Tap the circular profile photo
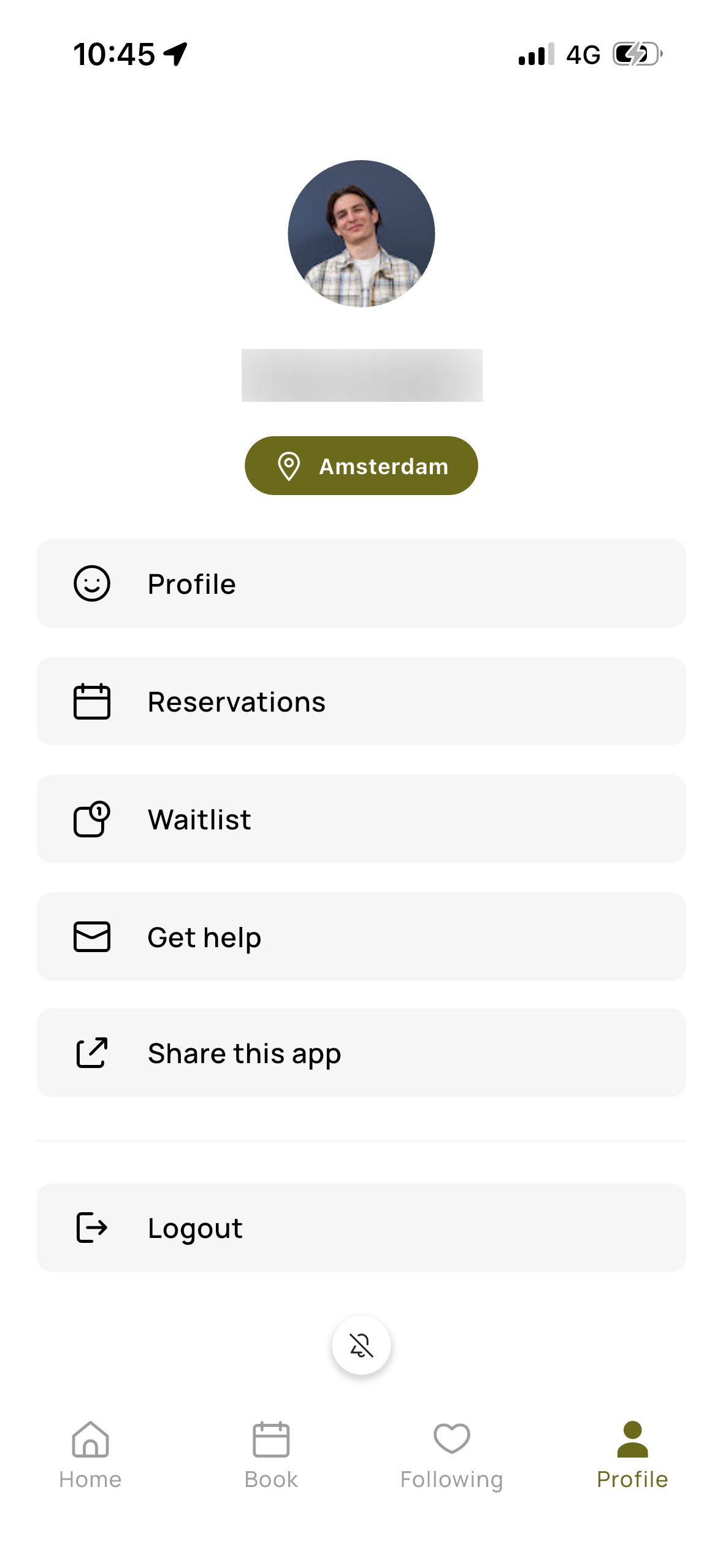This screenshot has width=723, height=1568. point(361,233)
